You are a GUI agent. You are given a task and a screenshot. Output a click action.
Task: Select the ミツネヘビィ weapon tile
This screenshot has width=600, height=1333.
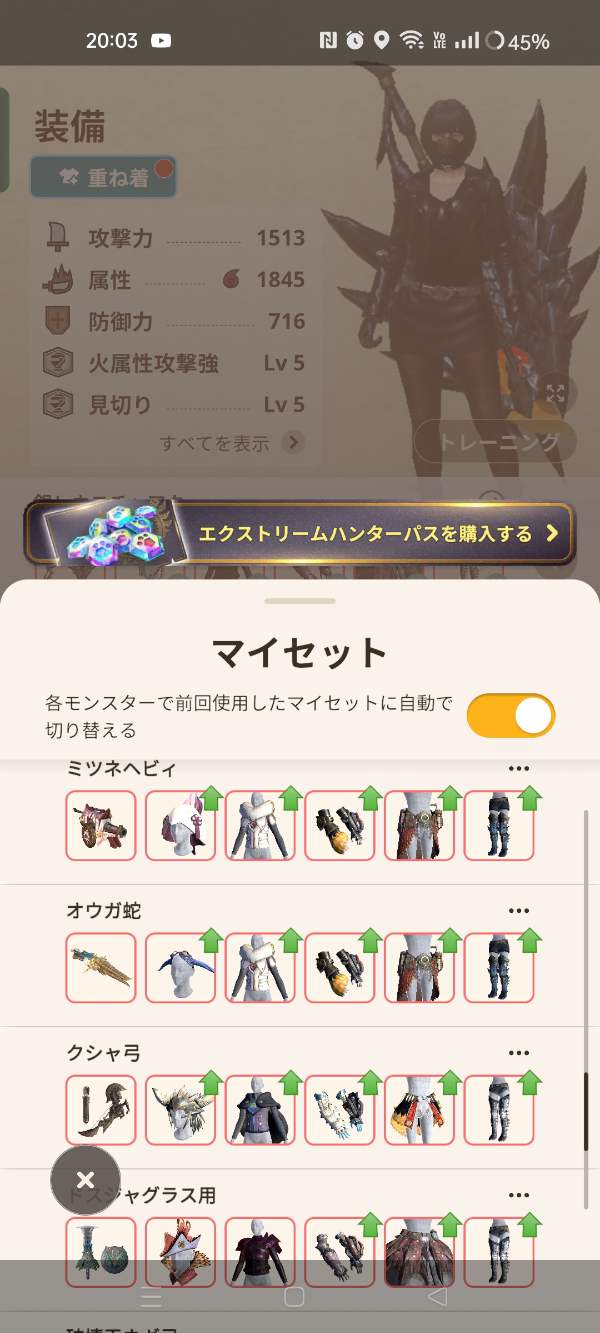(101, 825)
